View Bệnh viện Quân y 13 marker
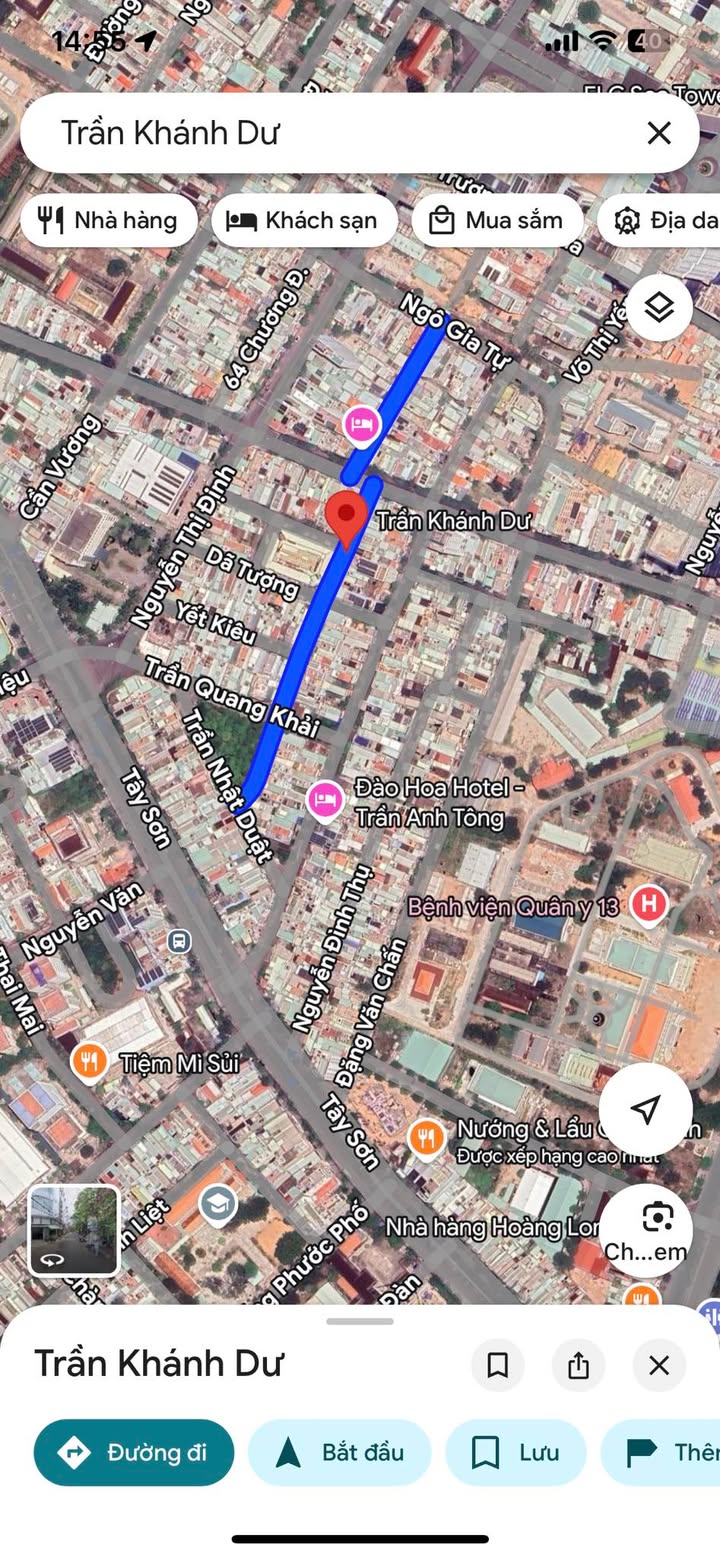The height and width of the screenshot is (1557, 720). [x=650, y=905]
